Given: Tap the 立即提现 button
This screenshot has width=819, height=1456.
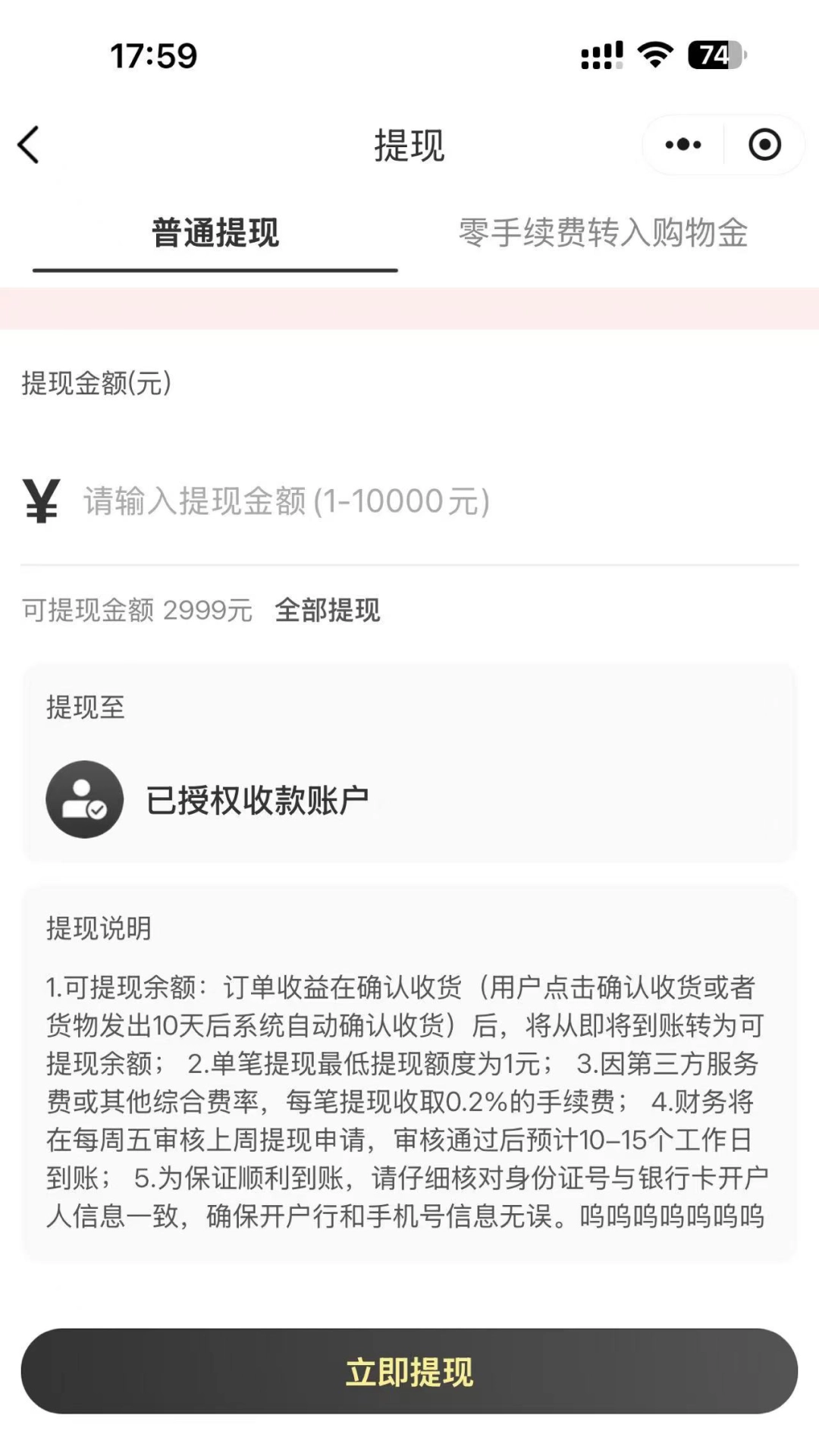Looking at the screenshot, I should point(409,1372).
